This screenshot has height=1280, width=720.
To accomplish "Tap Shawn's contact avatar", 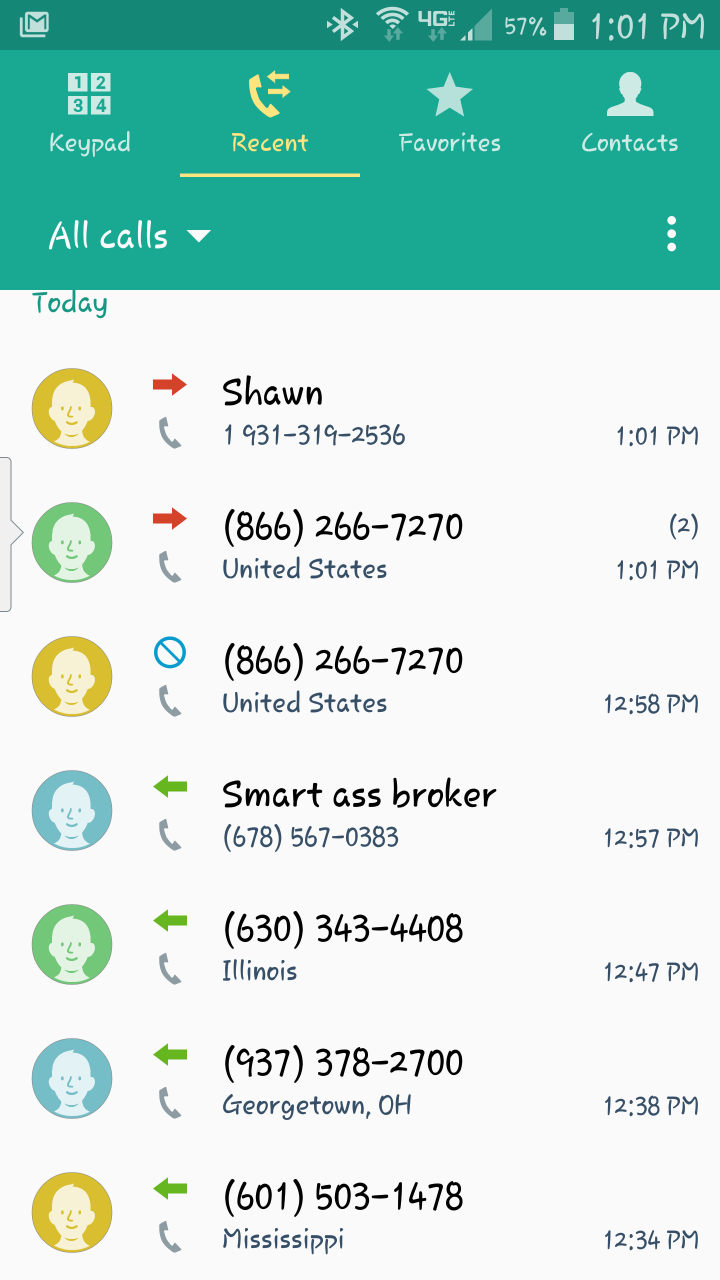I will [72, 408].
